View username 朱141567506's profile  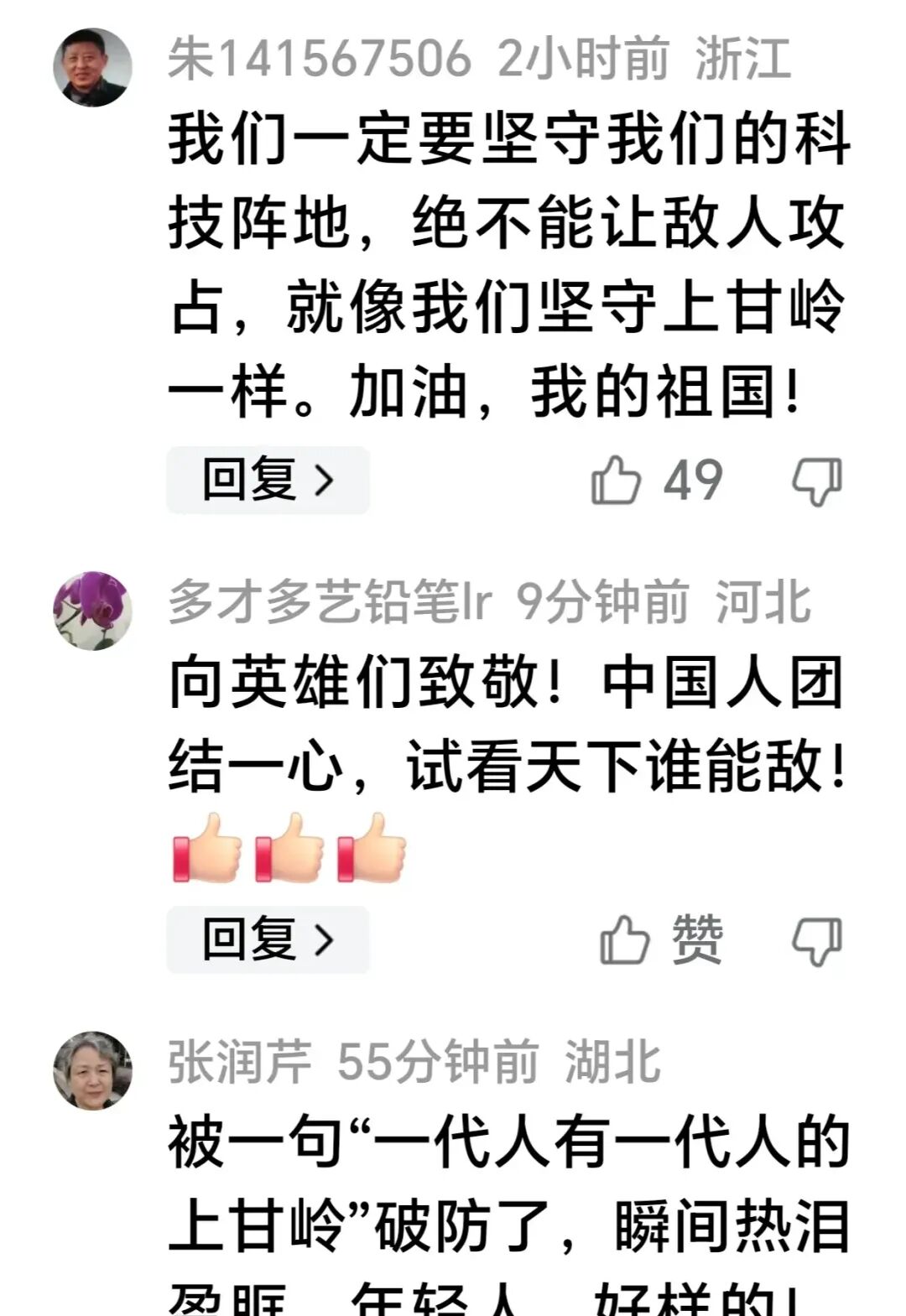319,59
